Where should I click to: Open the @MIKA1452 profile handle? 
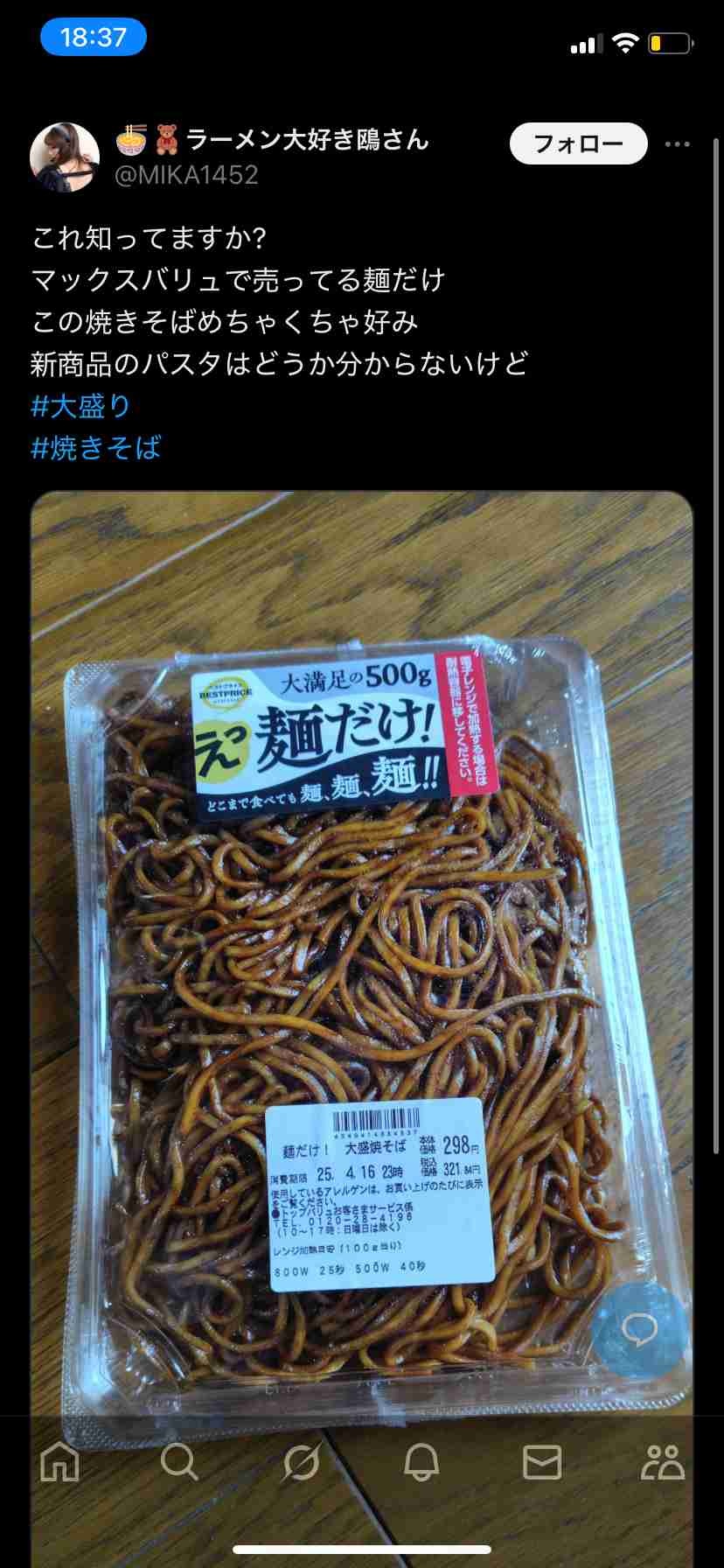tap(187, 175)
